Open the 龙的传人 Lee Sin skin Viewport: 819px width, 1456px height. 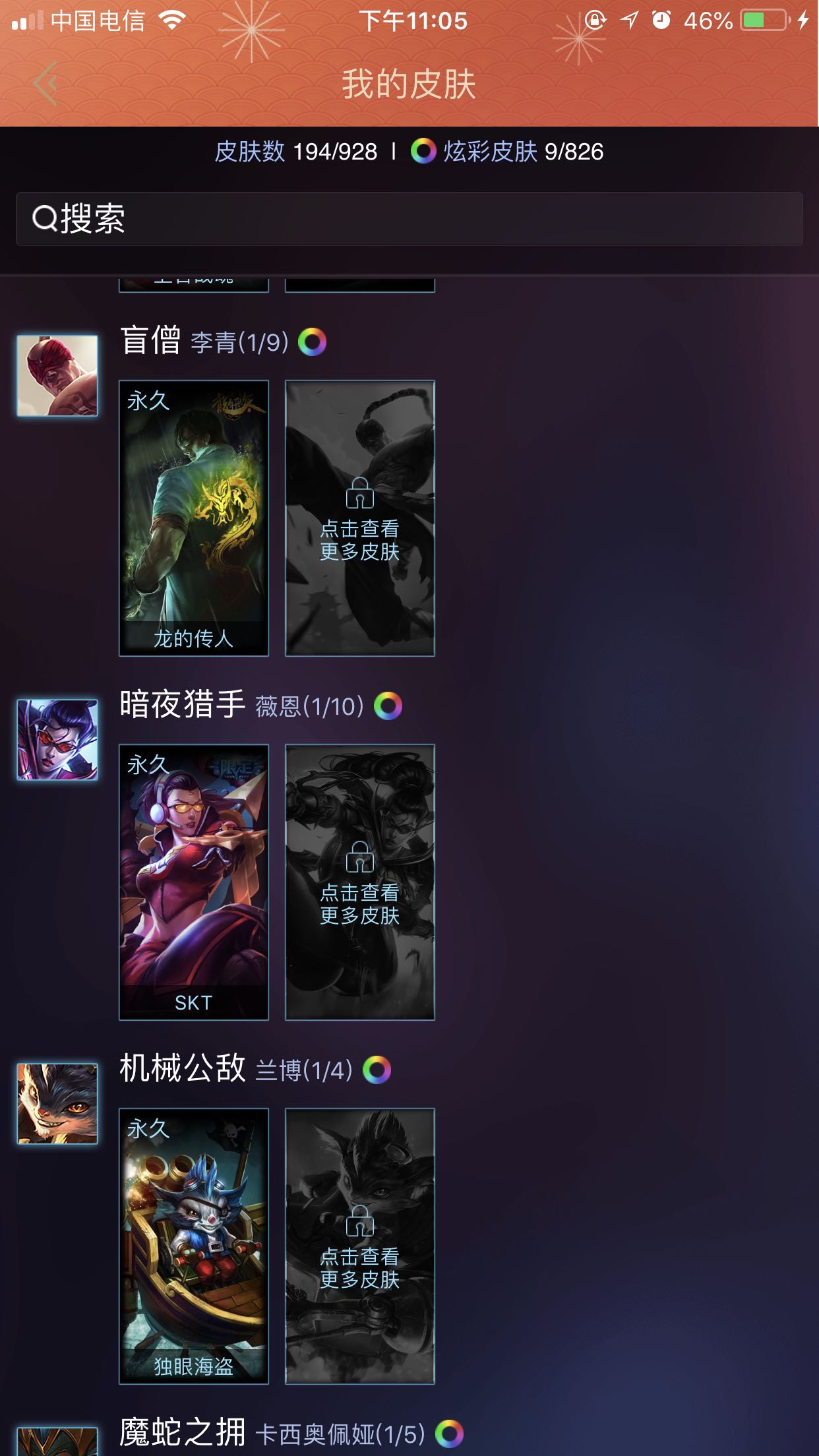193,518
